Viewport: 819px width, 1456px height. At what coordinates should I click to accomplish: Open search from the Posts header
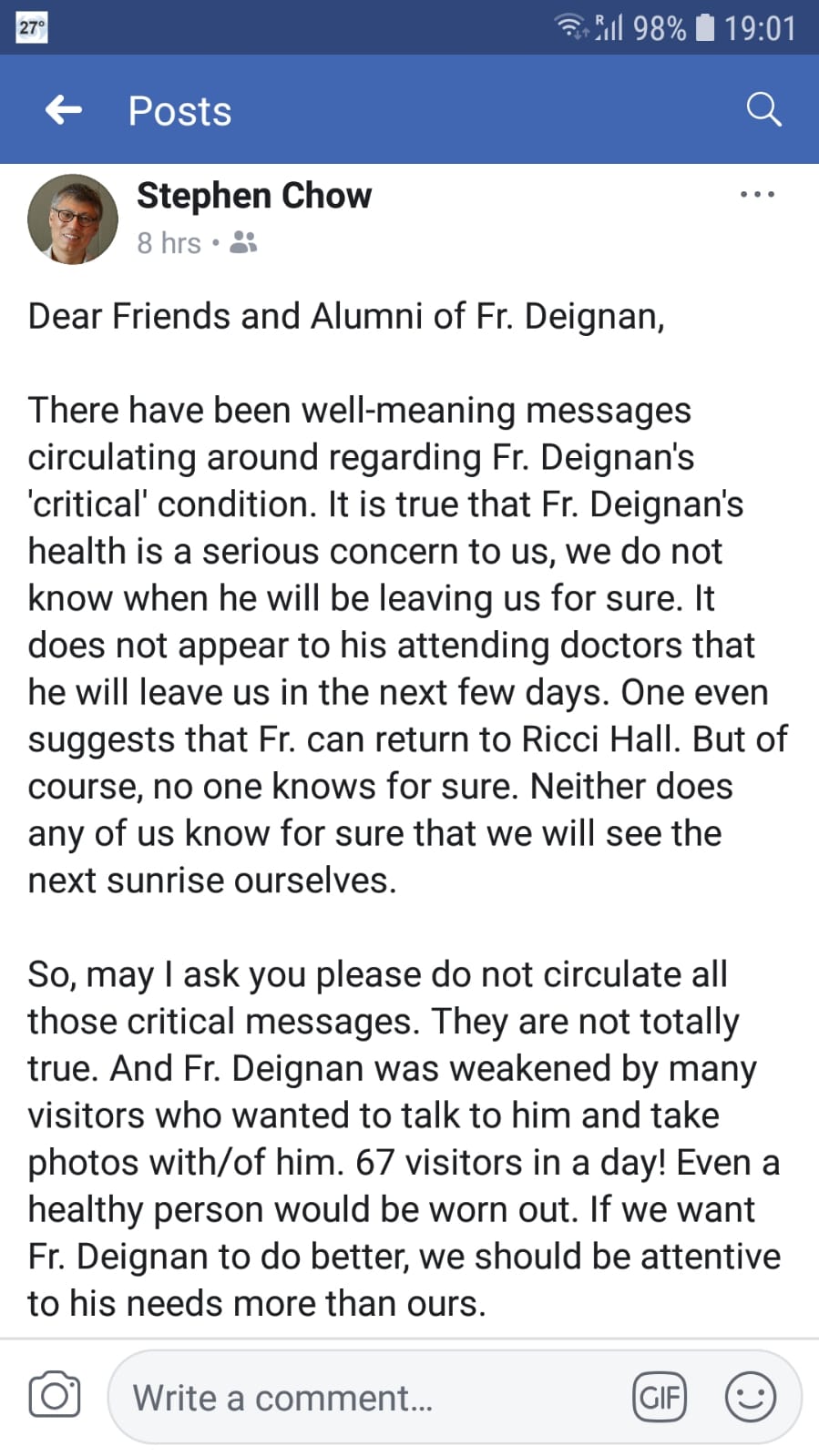[x=763, y=109]
